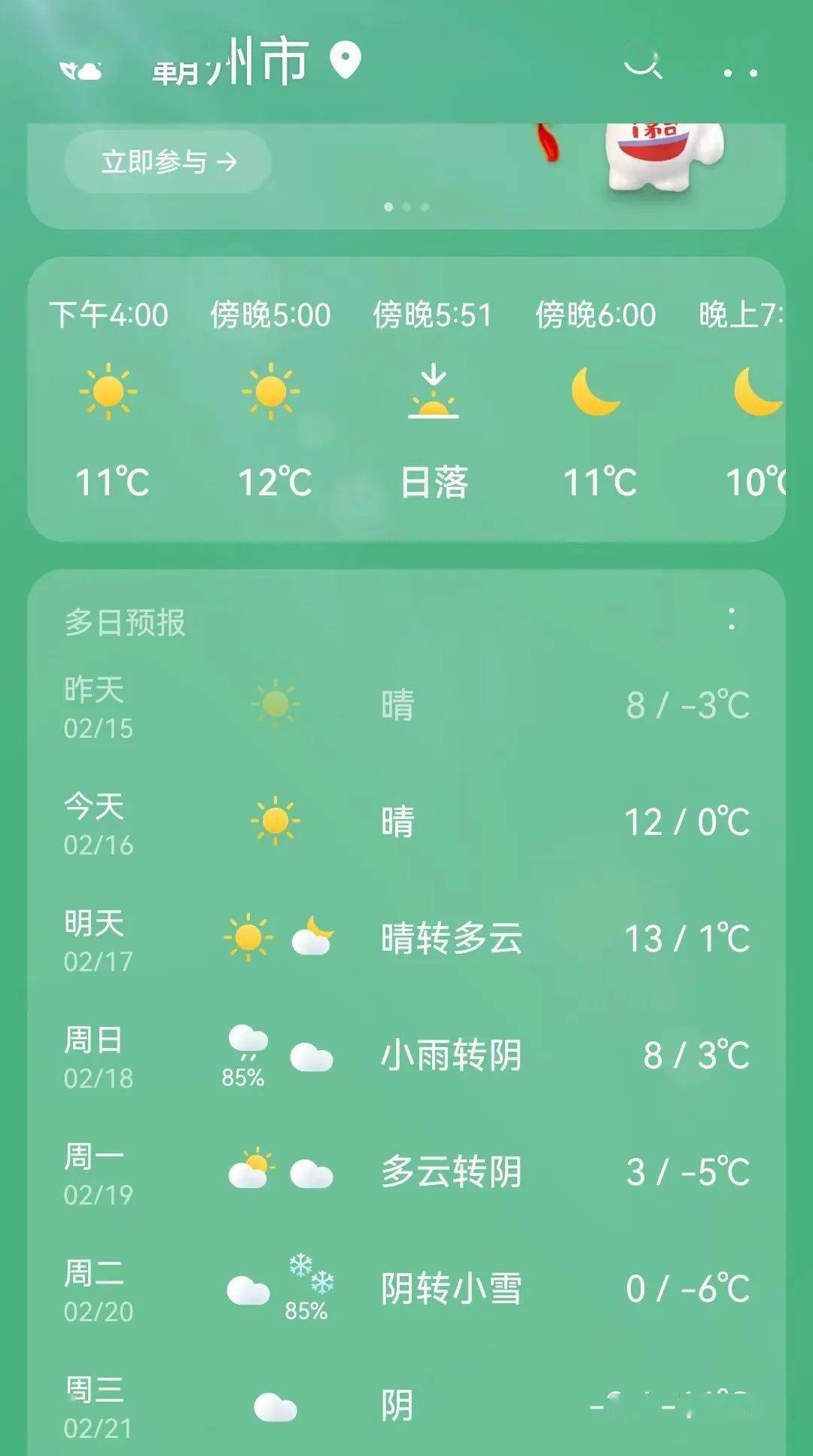The image size is (813, 1456).
Task: Select the cloudy icon for 周三
Action: point(276,1406)
